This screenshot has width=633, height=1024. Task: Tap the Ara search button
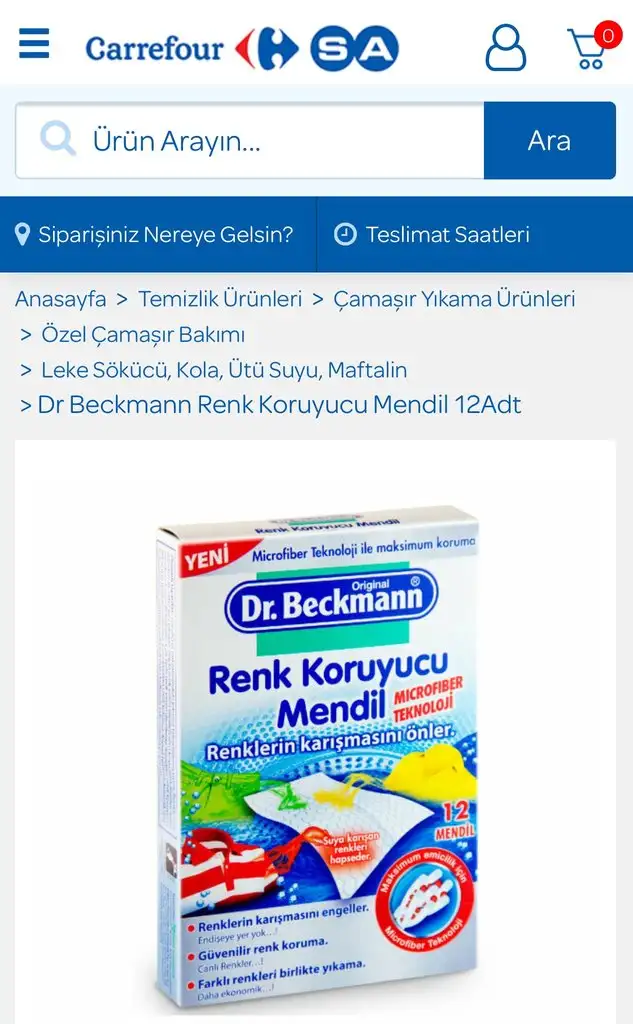coord(549,141)
